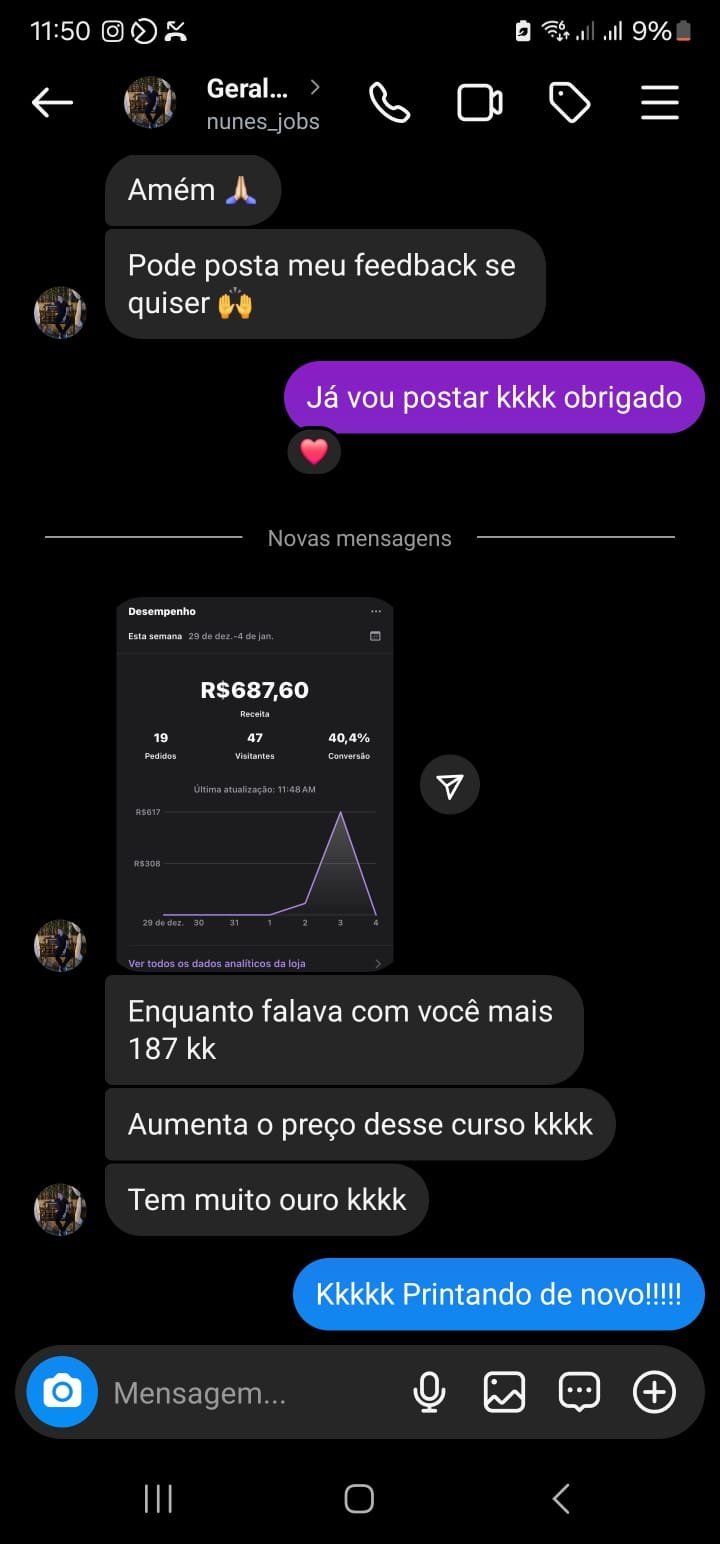Start a video call
The height and width of the screenshot is (1544, 720).
[x=480, y=103]
